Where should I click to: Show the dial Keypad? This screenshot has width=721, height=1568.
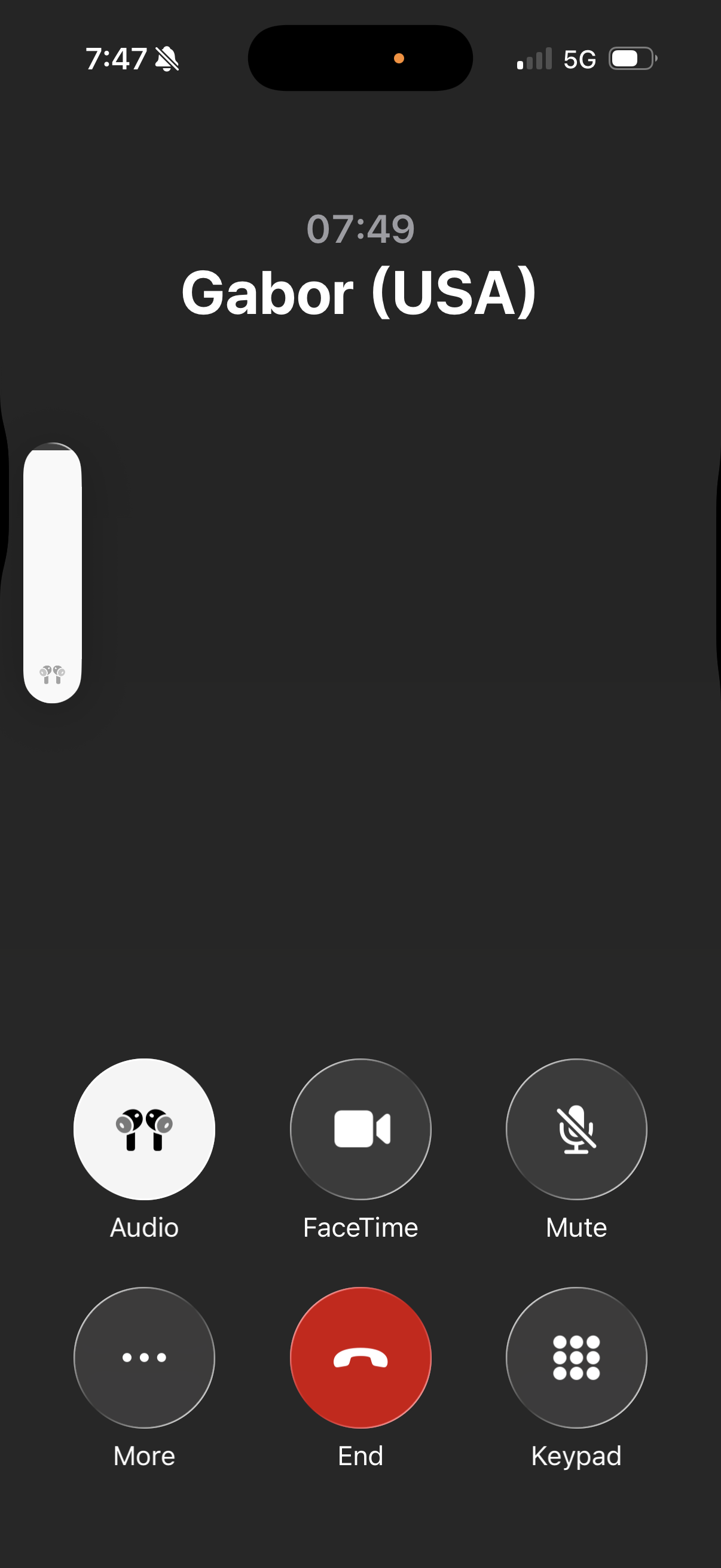coord(576,1357)
